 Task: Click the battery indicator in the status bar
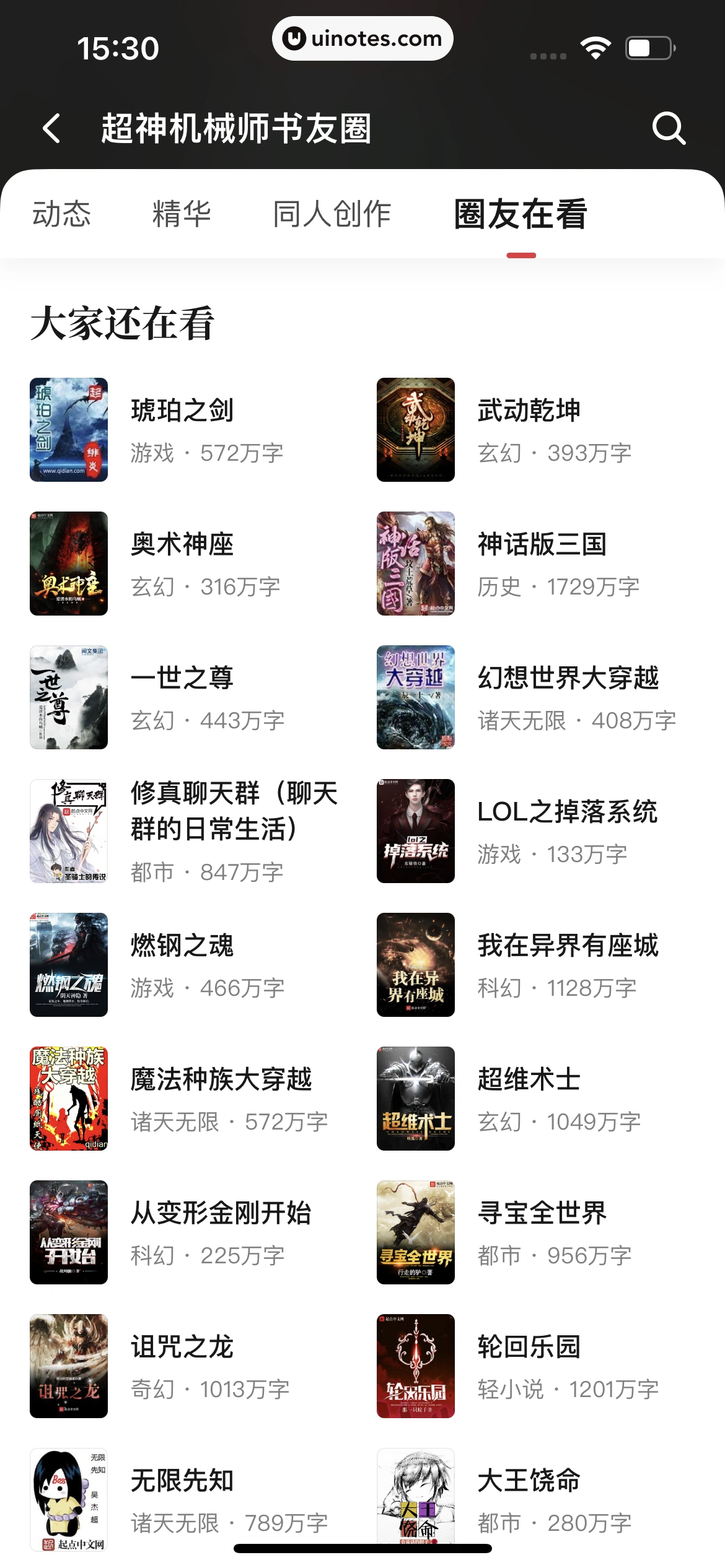[x=645, y=46]
